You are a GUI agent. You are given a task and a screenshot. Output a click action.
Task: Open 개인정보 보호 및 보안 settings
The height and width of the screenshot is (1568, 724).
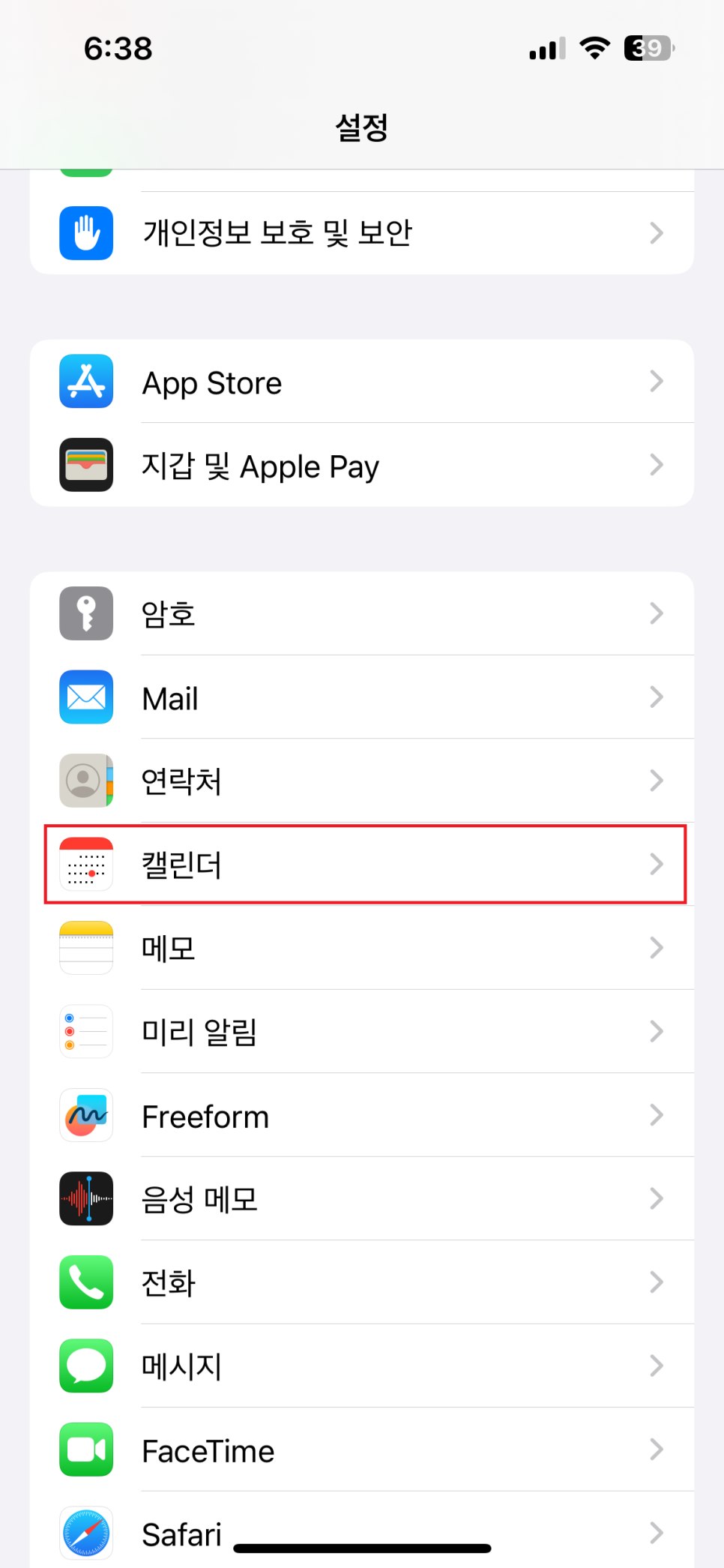pyautogui.click(x=362, y=233)
